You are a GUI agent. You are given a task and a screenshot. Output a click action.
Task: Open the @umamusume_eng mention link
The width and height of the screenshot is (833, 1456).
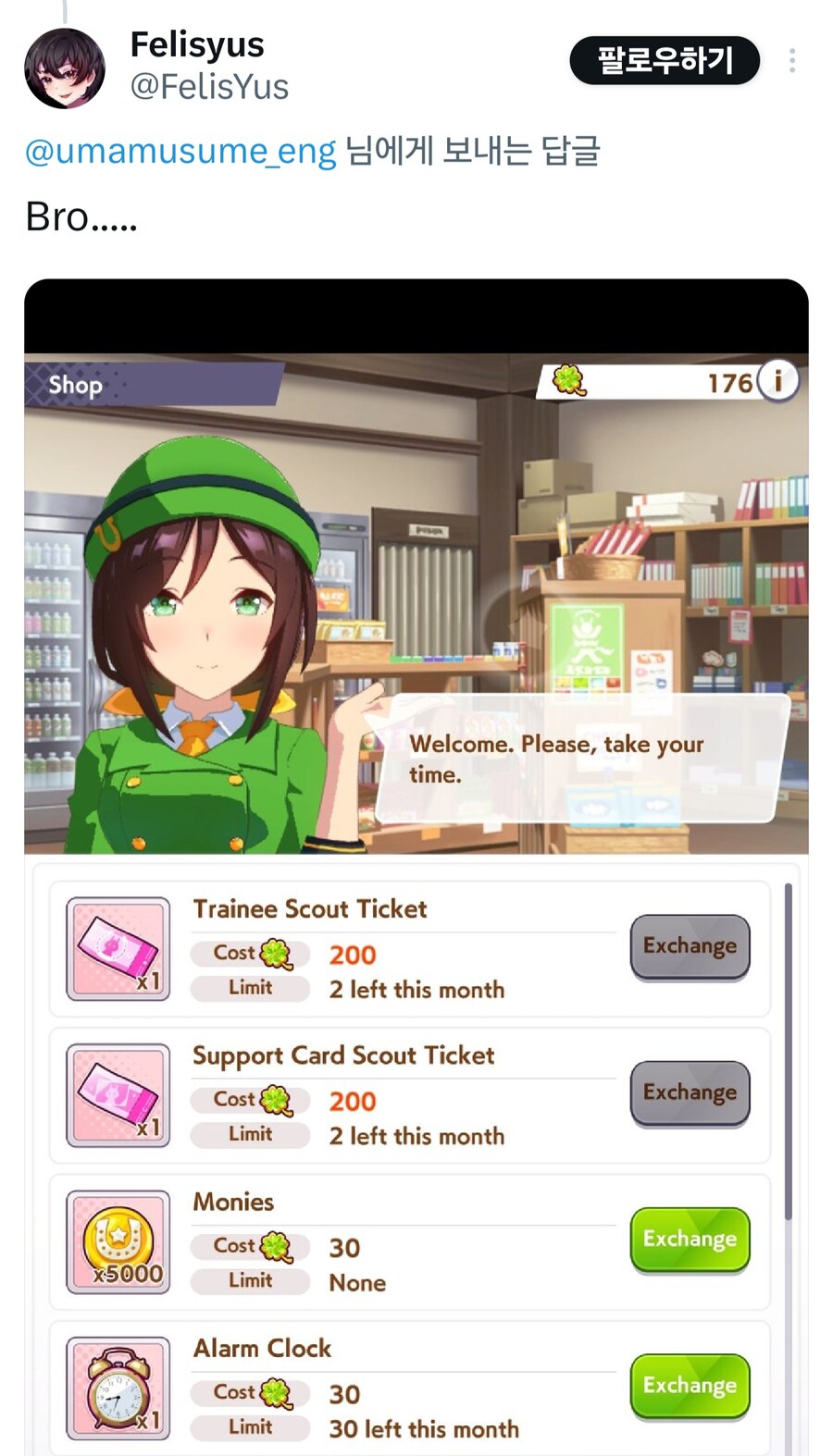180,151
